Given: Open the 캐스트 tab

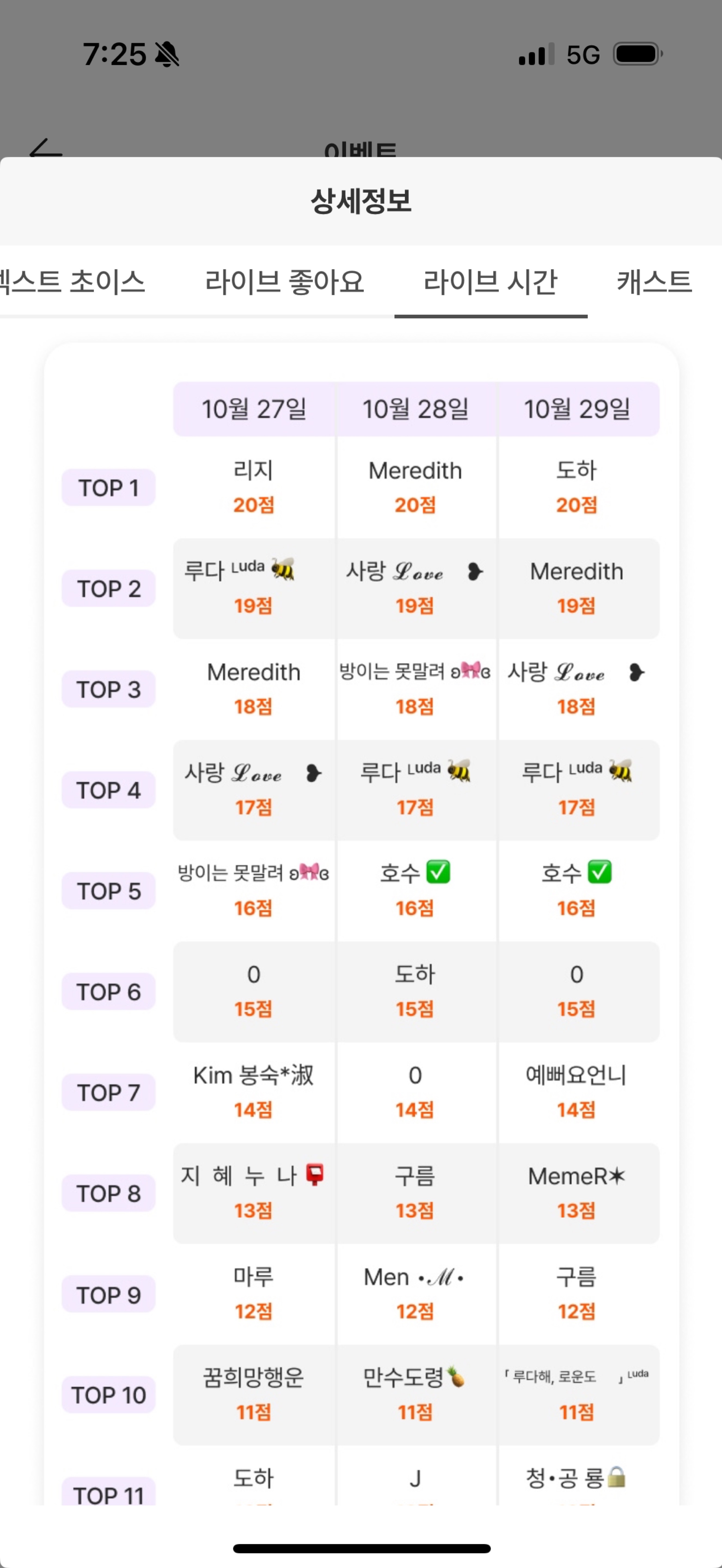Looking at the screenshot, I should 654,282.
